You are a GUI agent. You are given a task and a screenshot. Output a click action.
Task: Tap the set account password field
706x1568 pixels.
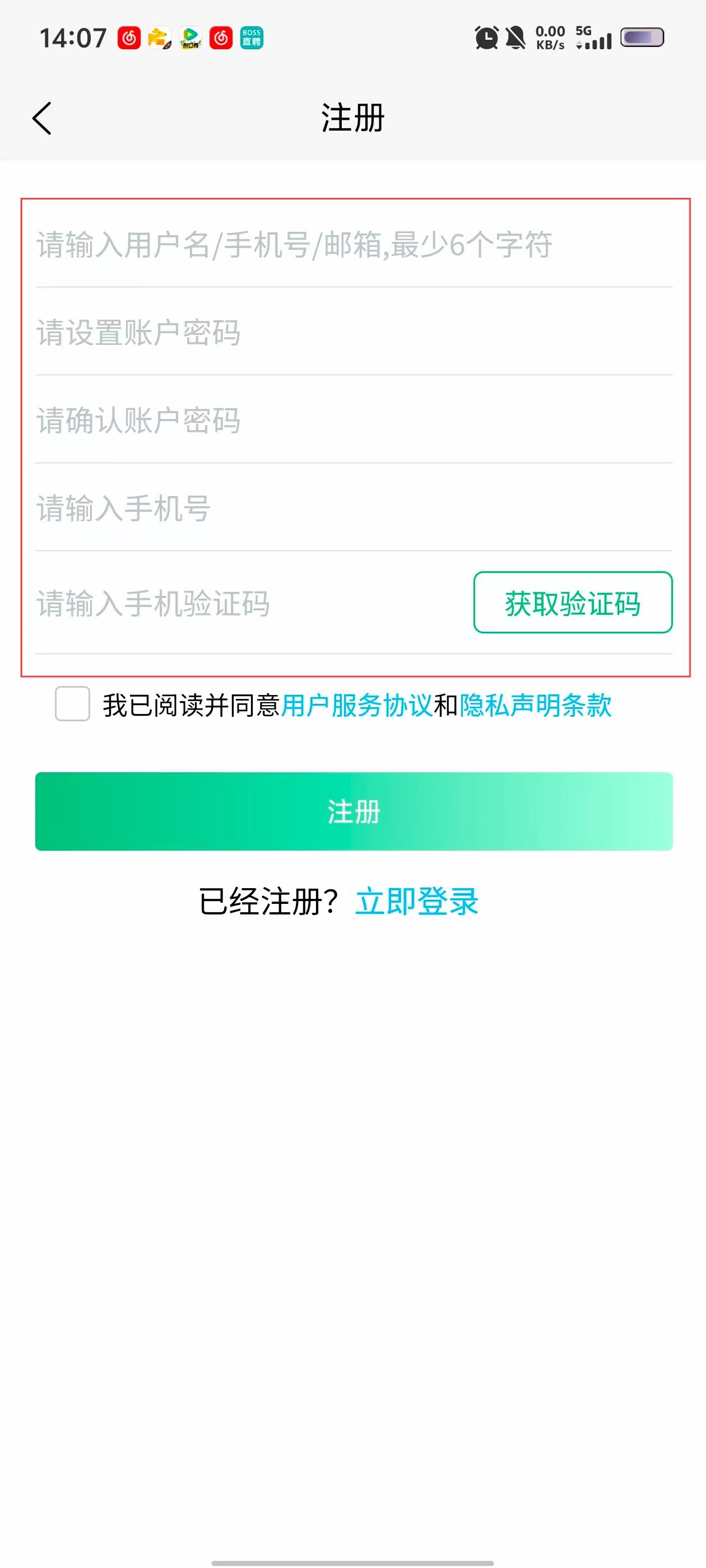click(354, 333)
